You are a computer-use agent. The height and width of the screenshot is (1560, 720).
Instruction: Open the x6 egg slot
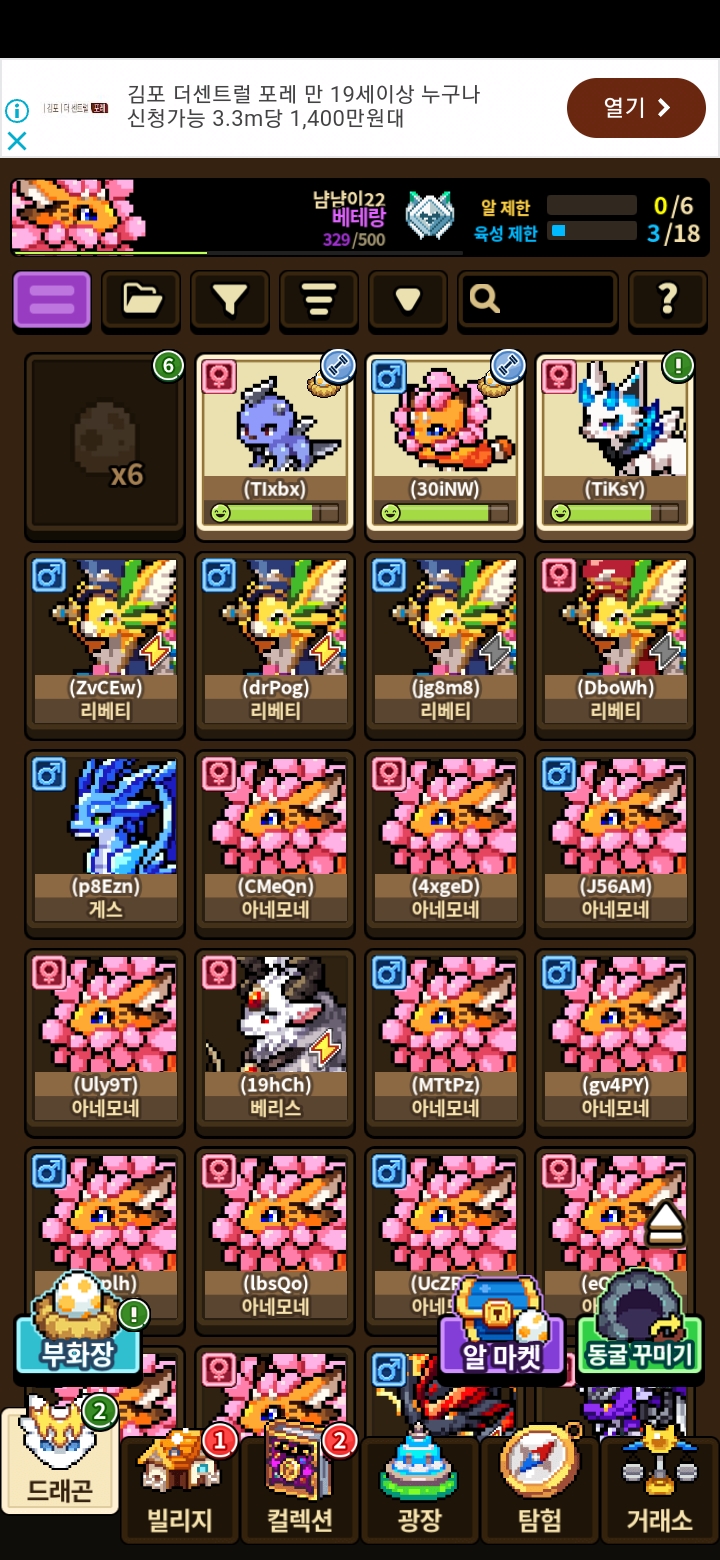coord(105,442)
